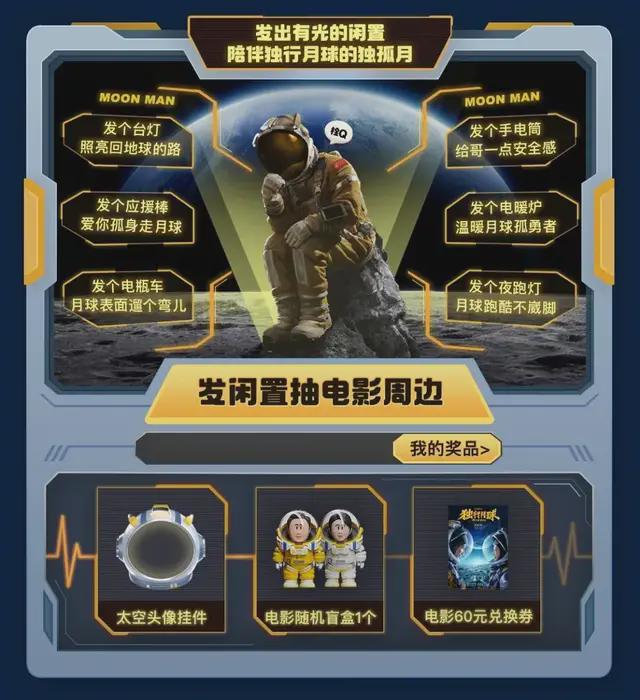Select the 发个夜跑灯 bubble
The height and width of the screenshot is (700, 640).
coord(511,295)
